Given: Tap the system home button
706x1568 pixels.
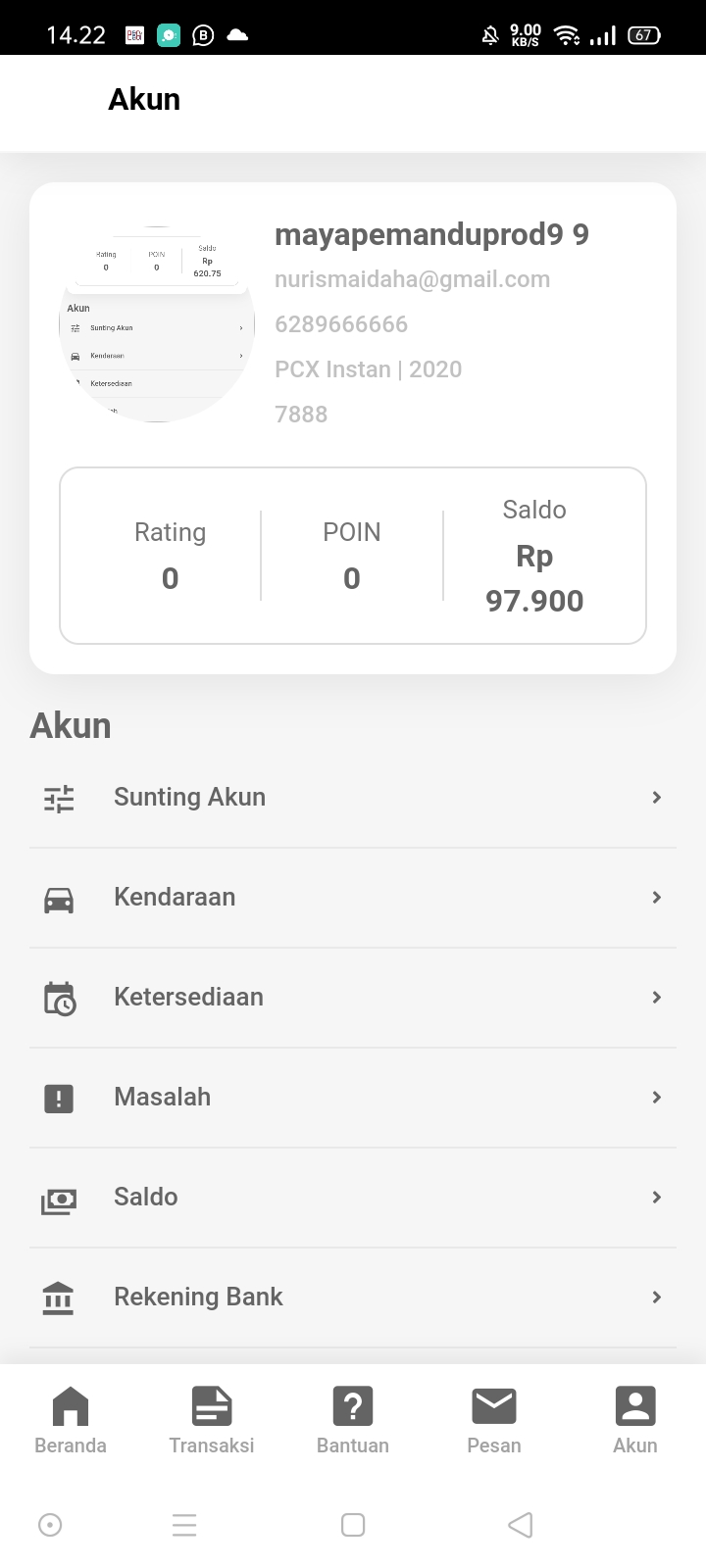Looking at the screenshot, I should coord(353,1525).
